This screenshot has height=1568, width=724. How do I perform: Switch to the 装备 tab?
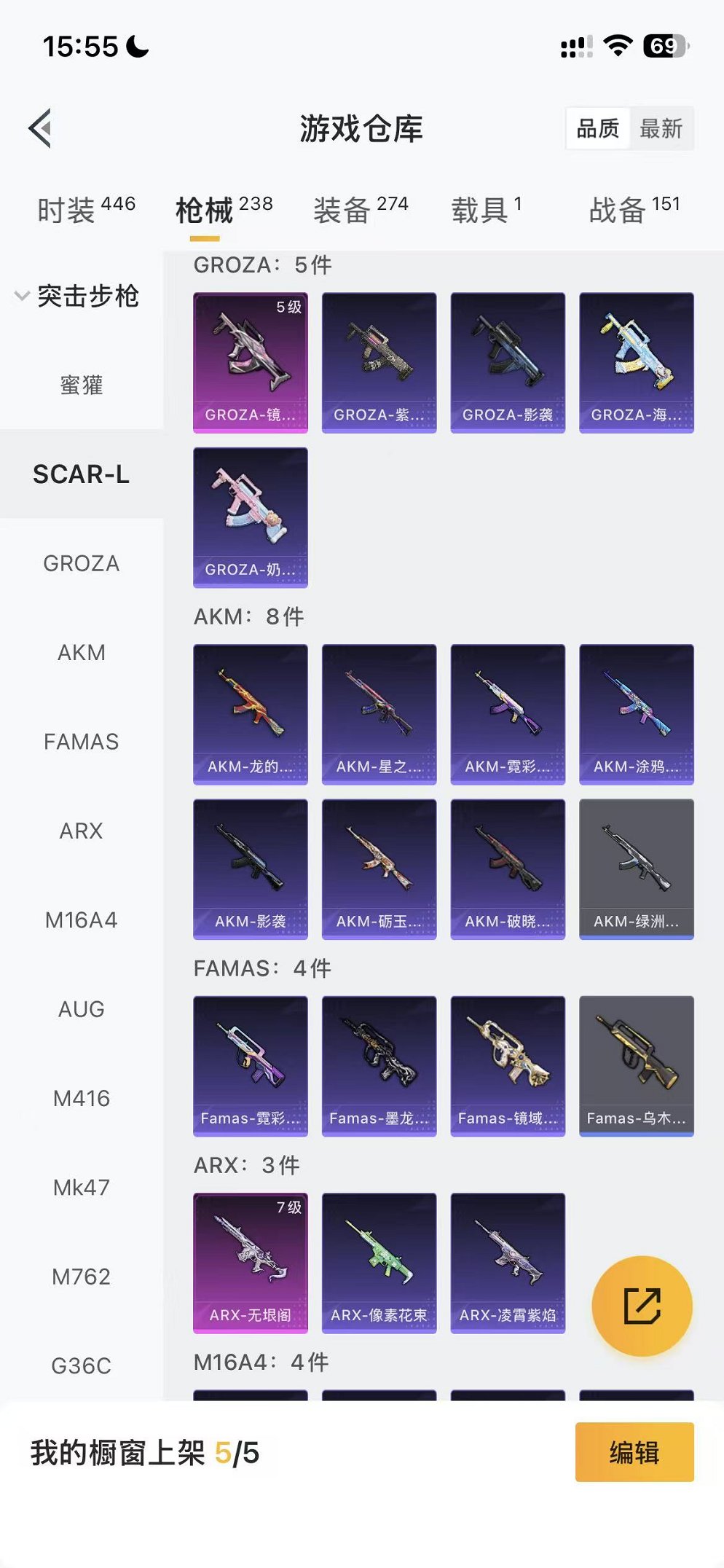[360, 210]
